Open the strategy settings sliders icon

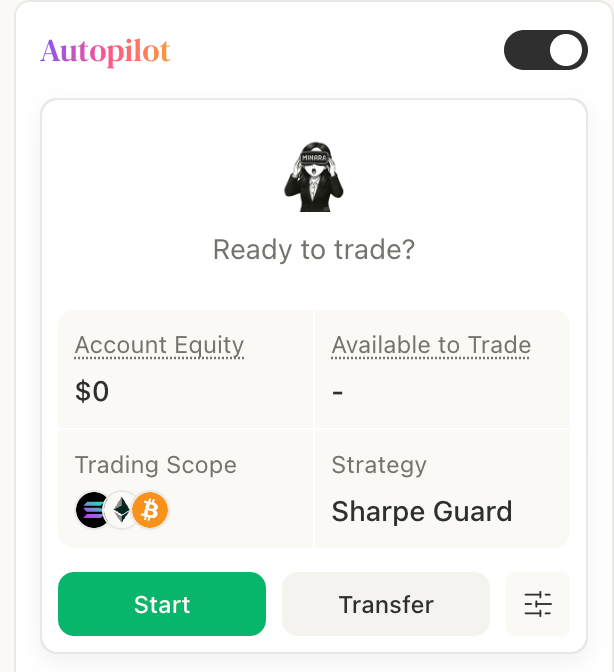538,604
